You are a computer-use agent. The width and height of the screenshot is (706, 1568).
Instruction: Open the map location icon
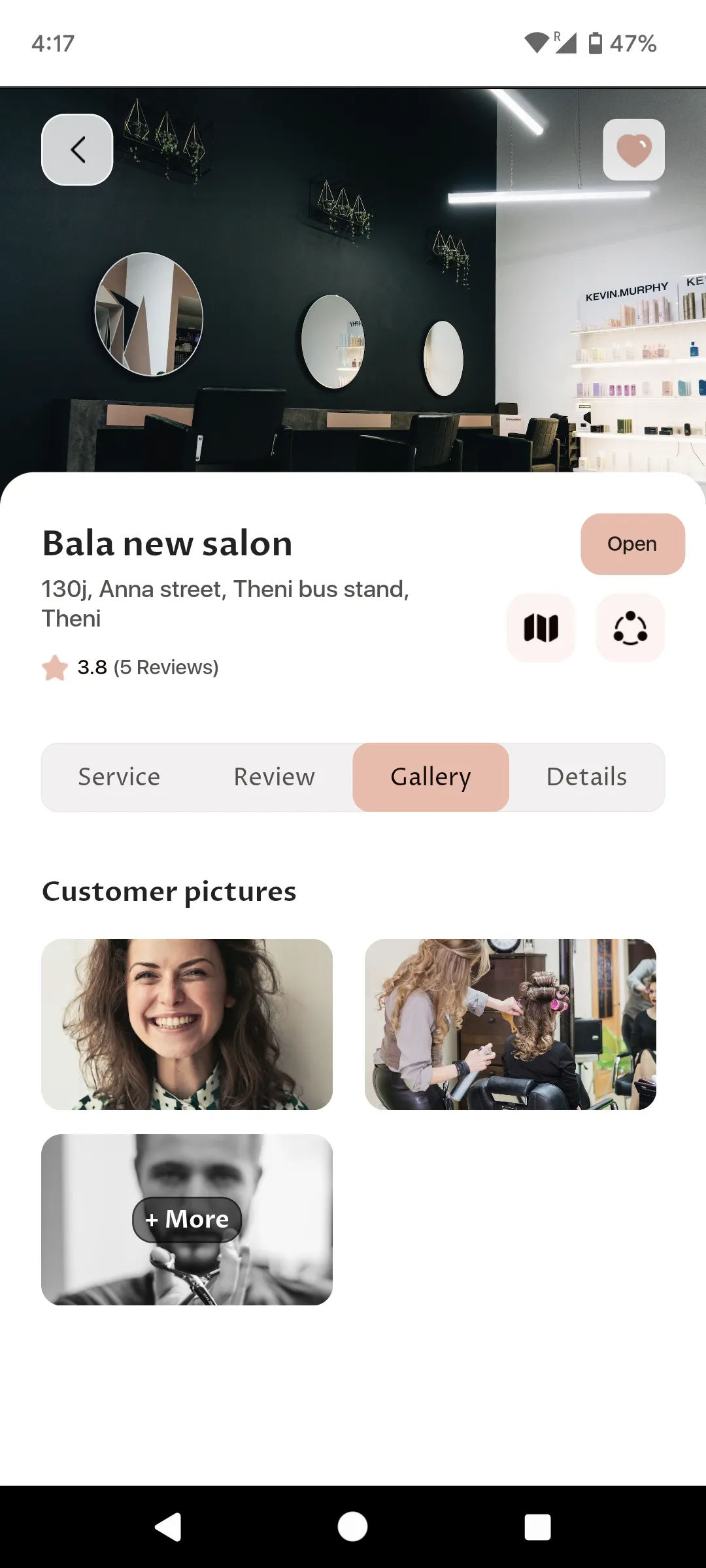[541, 627]
